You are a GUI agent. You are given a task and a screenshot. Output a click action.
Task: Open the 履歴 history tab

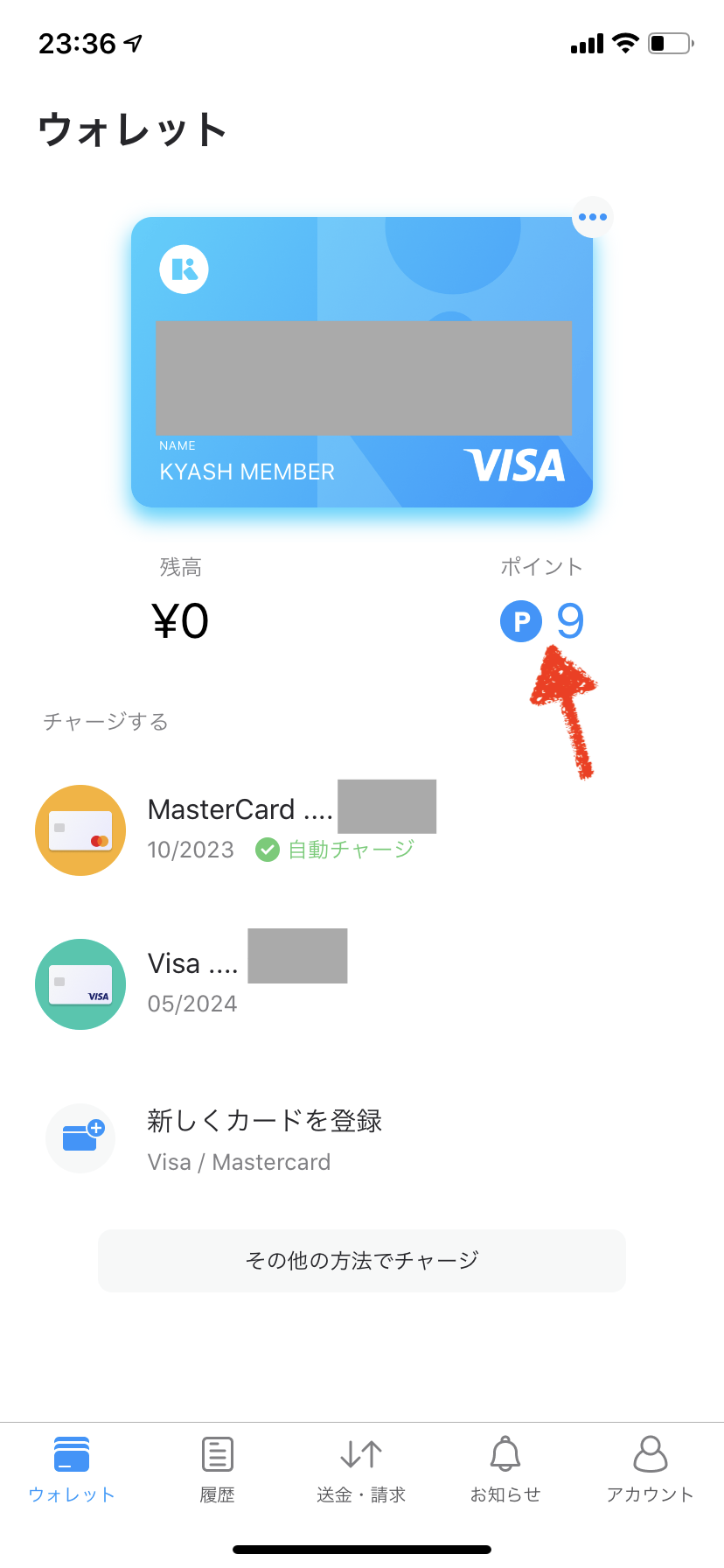[217, 1468]
